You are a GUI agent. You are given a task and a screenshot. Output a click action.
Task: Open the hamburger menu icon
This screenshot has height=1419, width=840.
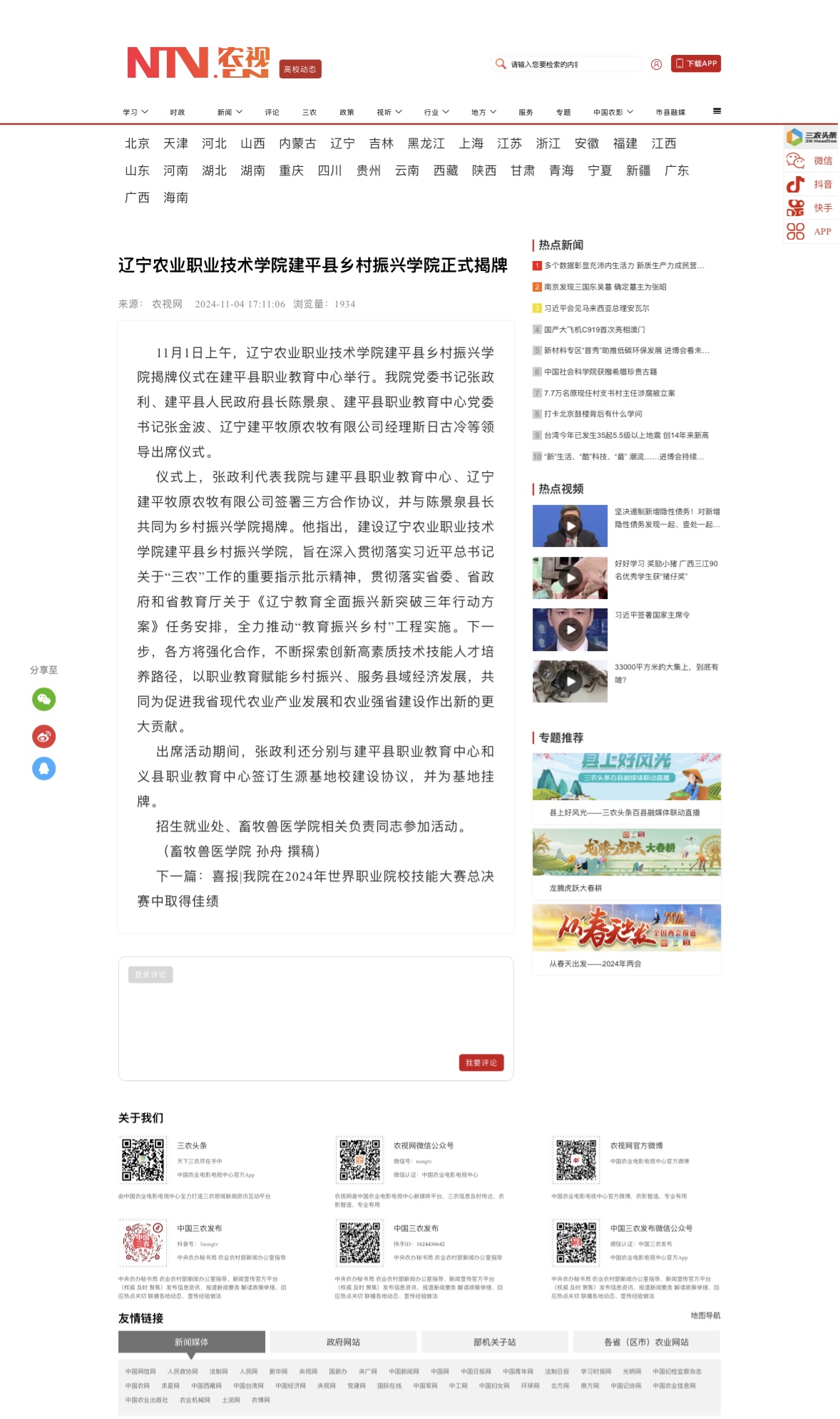click(x=717, y=111)
